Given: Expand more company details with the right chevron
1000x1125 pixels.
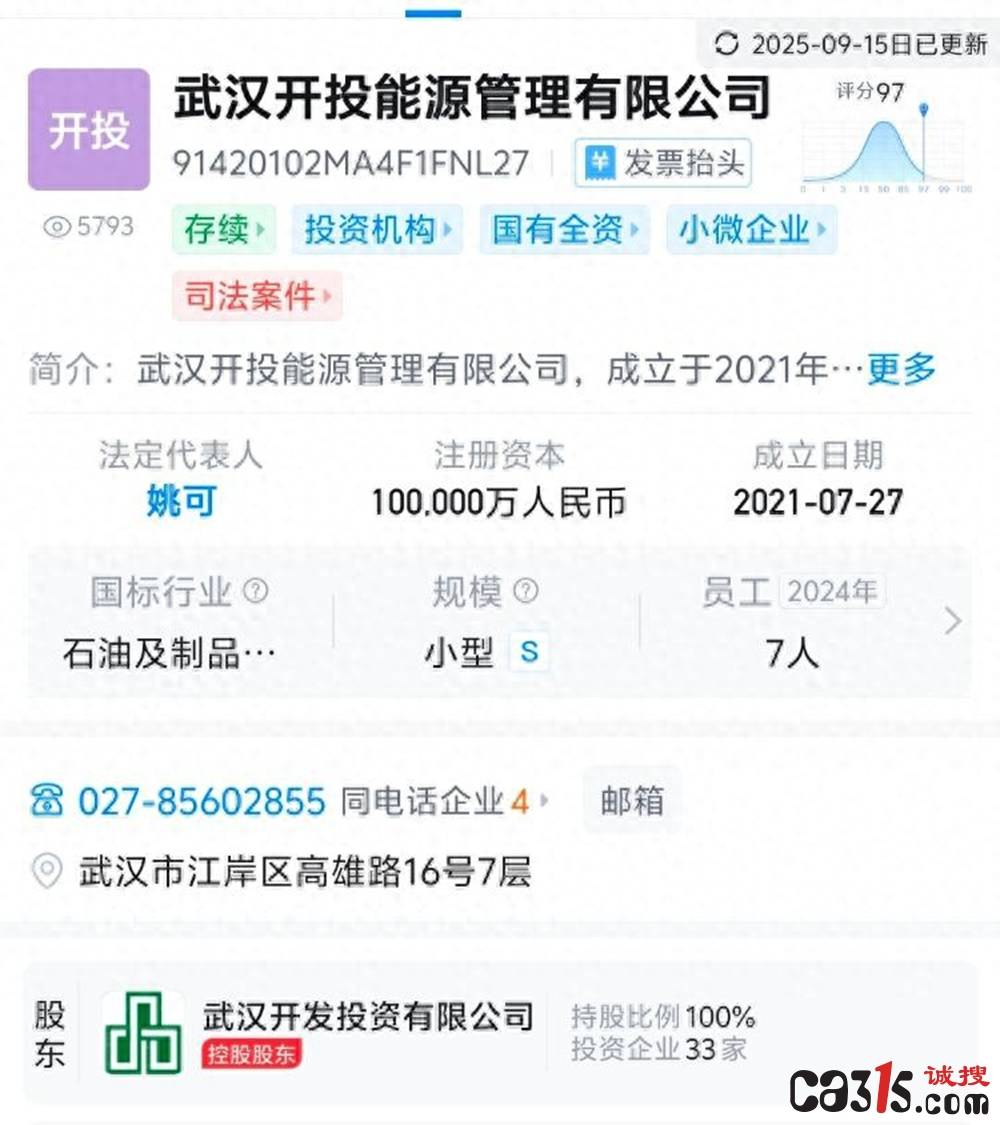Looking at the screenshot, I should click(x=953, y=622).
